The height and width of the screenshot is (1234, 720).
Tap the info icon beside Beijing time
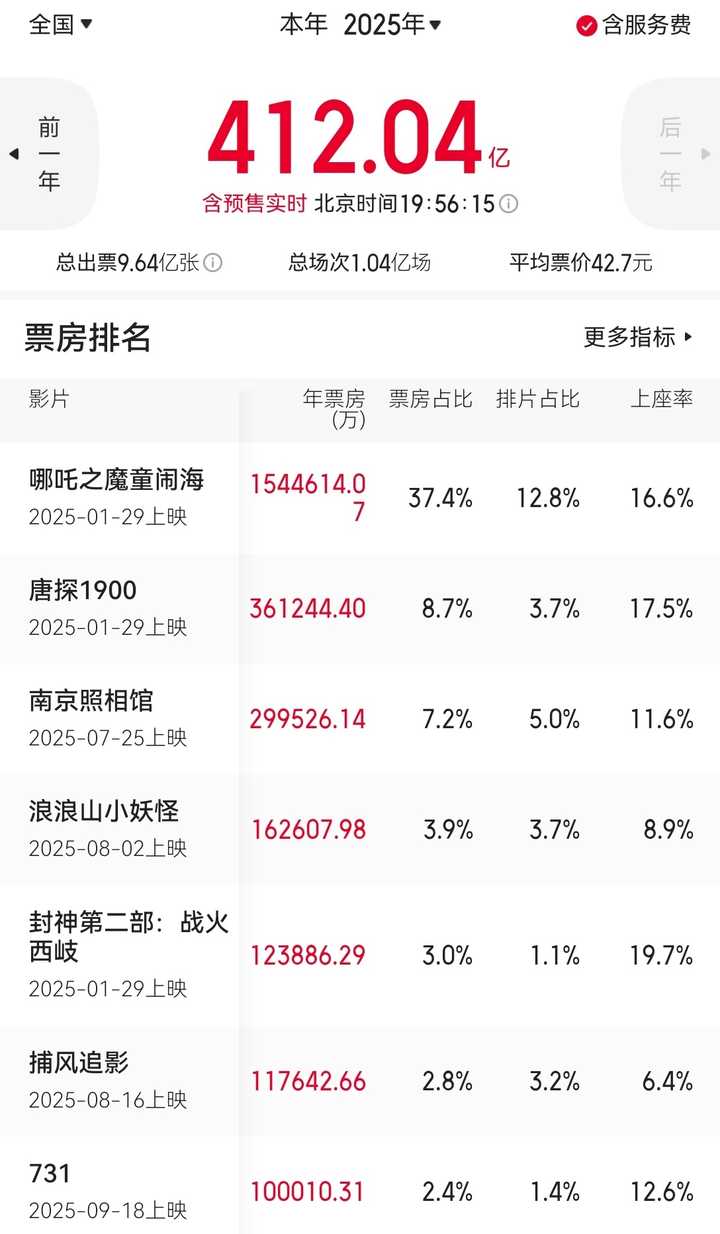(x=508, y=205)
